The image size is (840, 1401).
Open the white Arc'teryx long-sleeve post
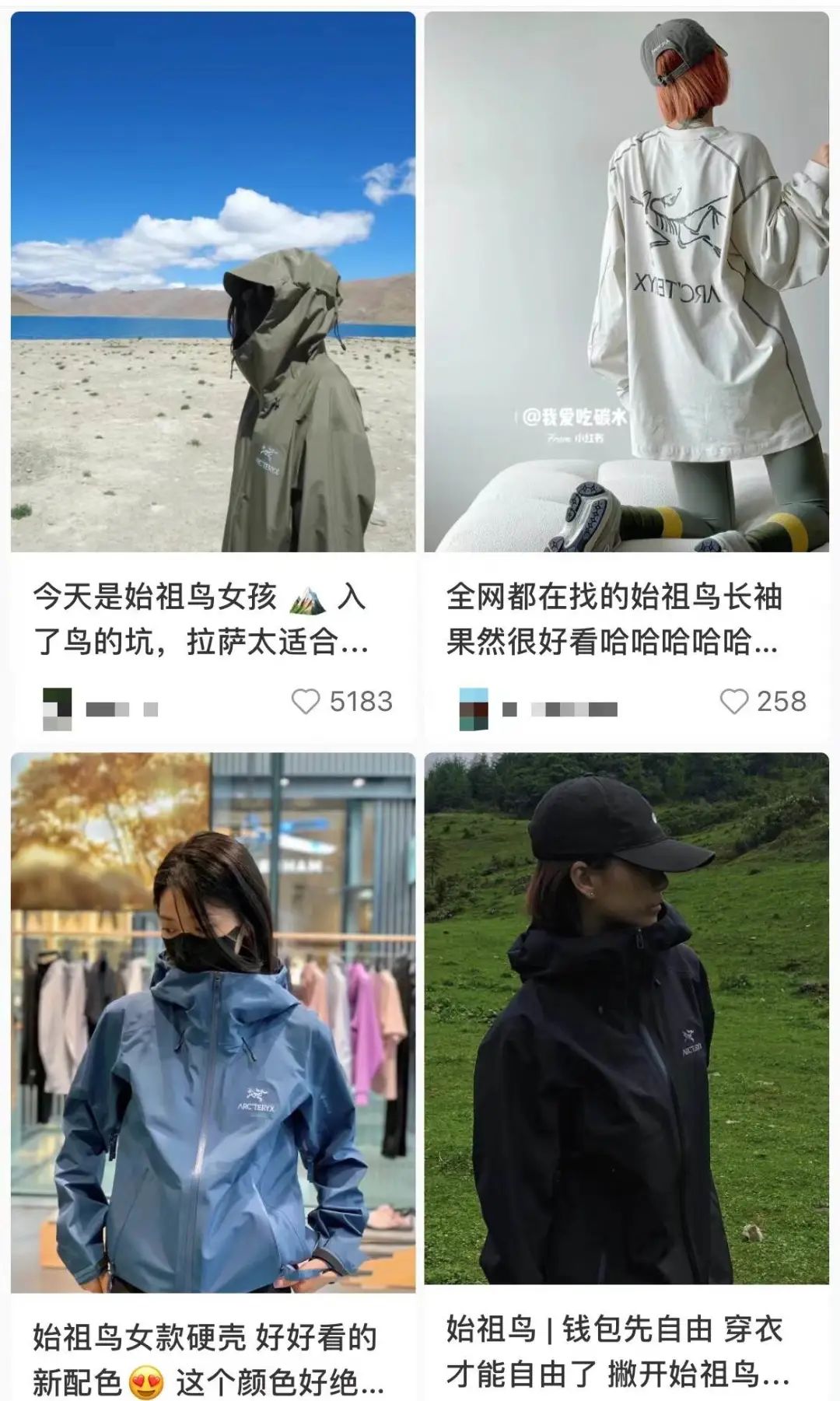626,282
